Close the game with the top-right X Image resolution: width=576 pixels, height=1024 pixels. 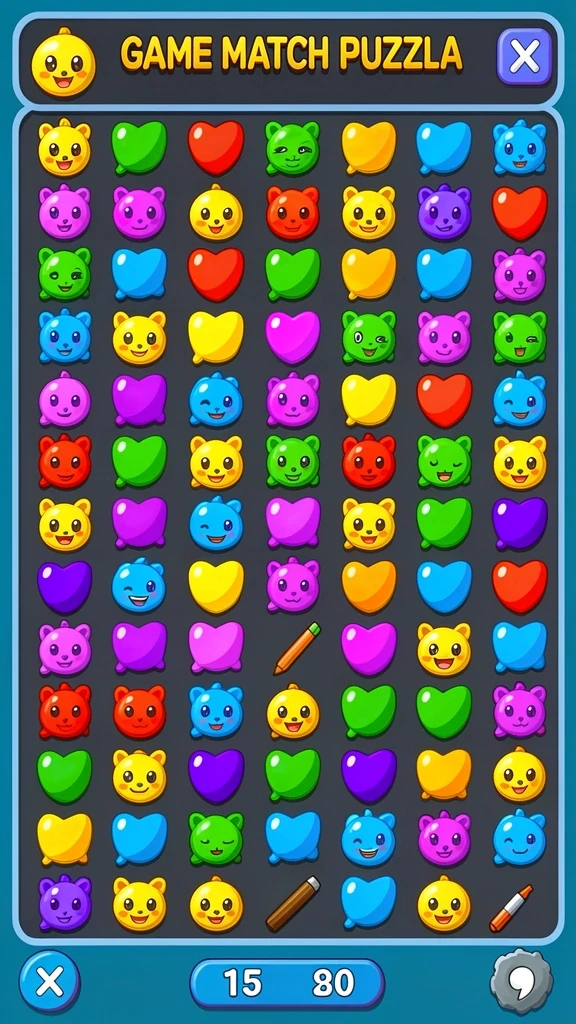point(524,57)
